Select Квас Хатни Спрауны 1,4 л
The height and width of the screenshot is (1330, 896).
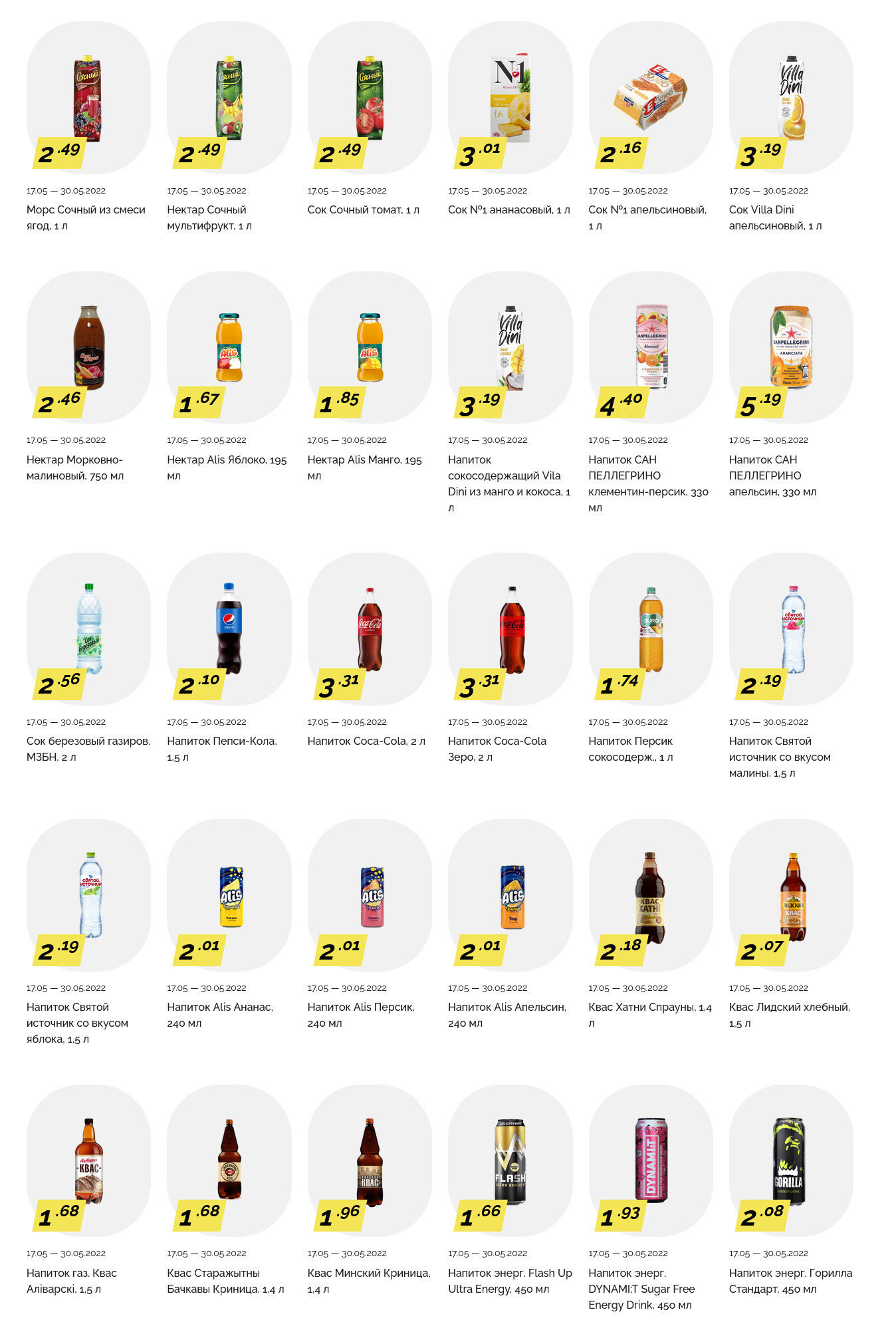point(651,895)
